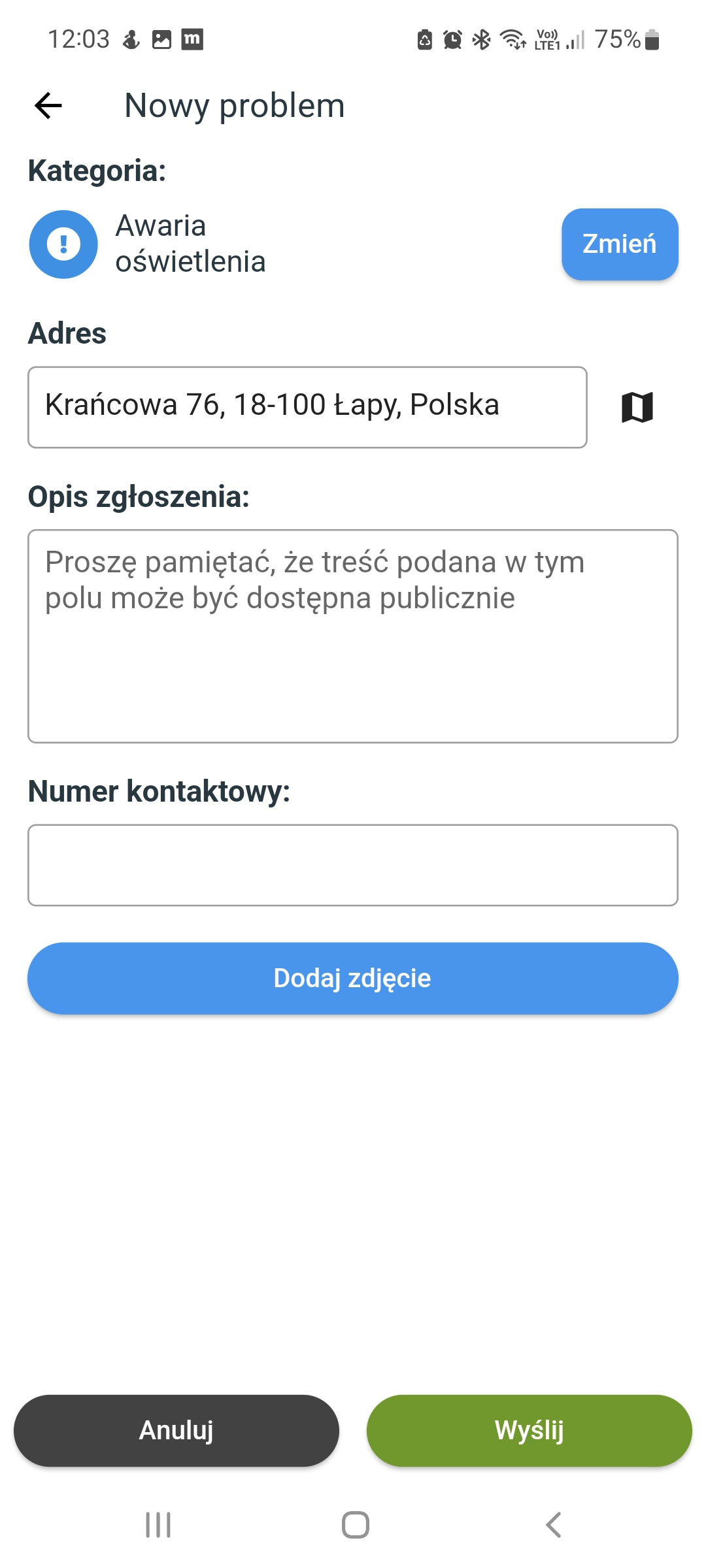Submit the report with Wyślij
The image size is (706, 1568).
pyautogui.click(x=529, y=1430)
